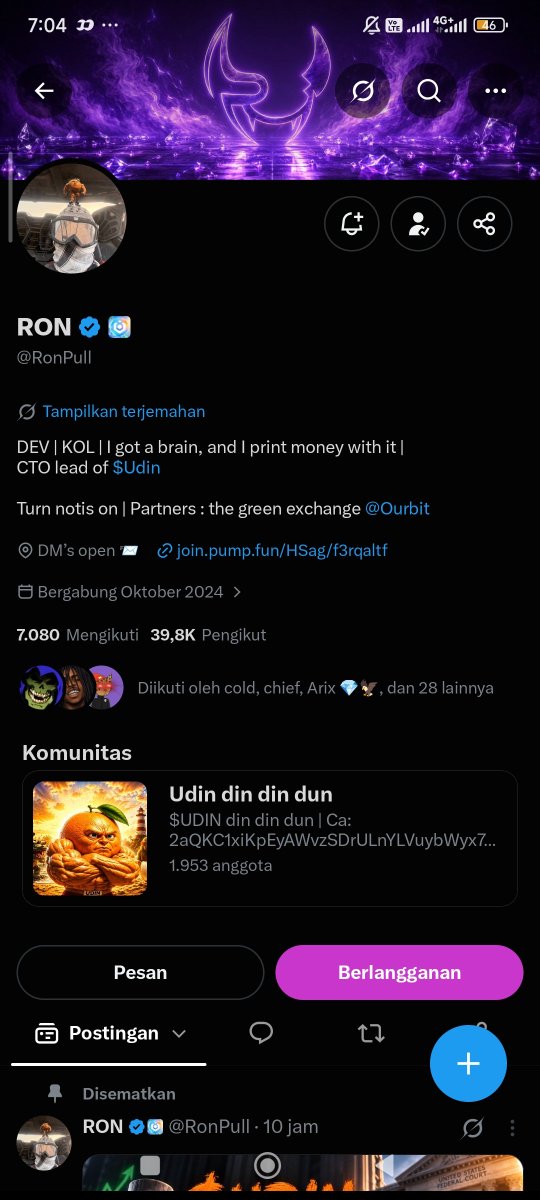This screenshot has height=1200, width=540.
Task: View the 39,8K Pengikut list
Action: pos(208,635)
